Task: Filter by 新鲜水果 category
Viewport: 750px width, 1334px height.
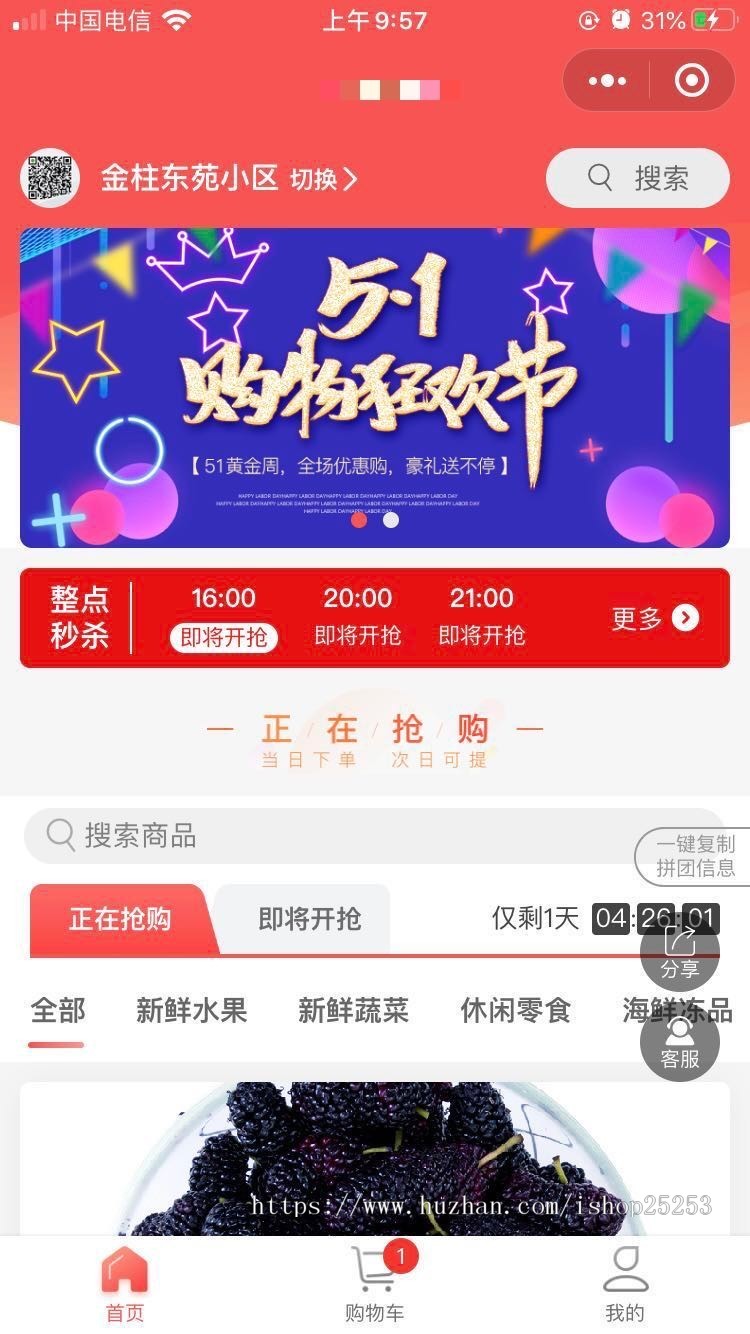Action: point(191,1010)
